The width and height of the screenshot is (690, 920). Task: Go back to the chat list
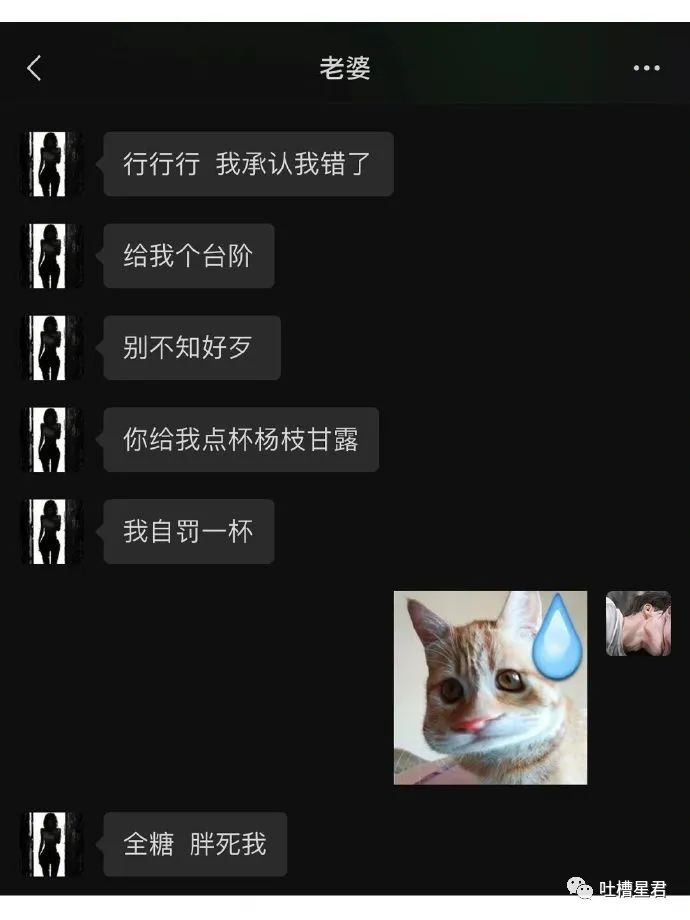pyautogui.click(x=34, y=68)
